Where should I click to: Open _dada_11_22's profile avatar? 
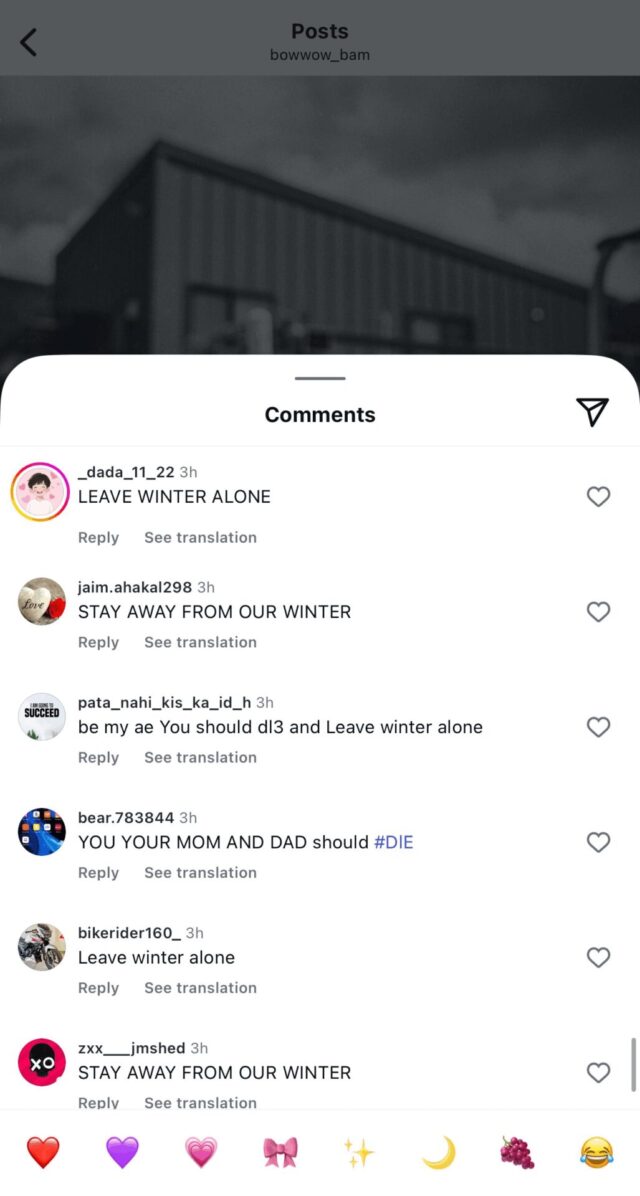pyautogui.click(x=40, y=491)
